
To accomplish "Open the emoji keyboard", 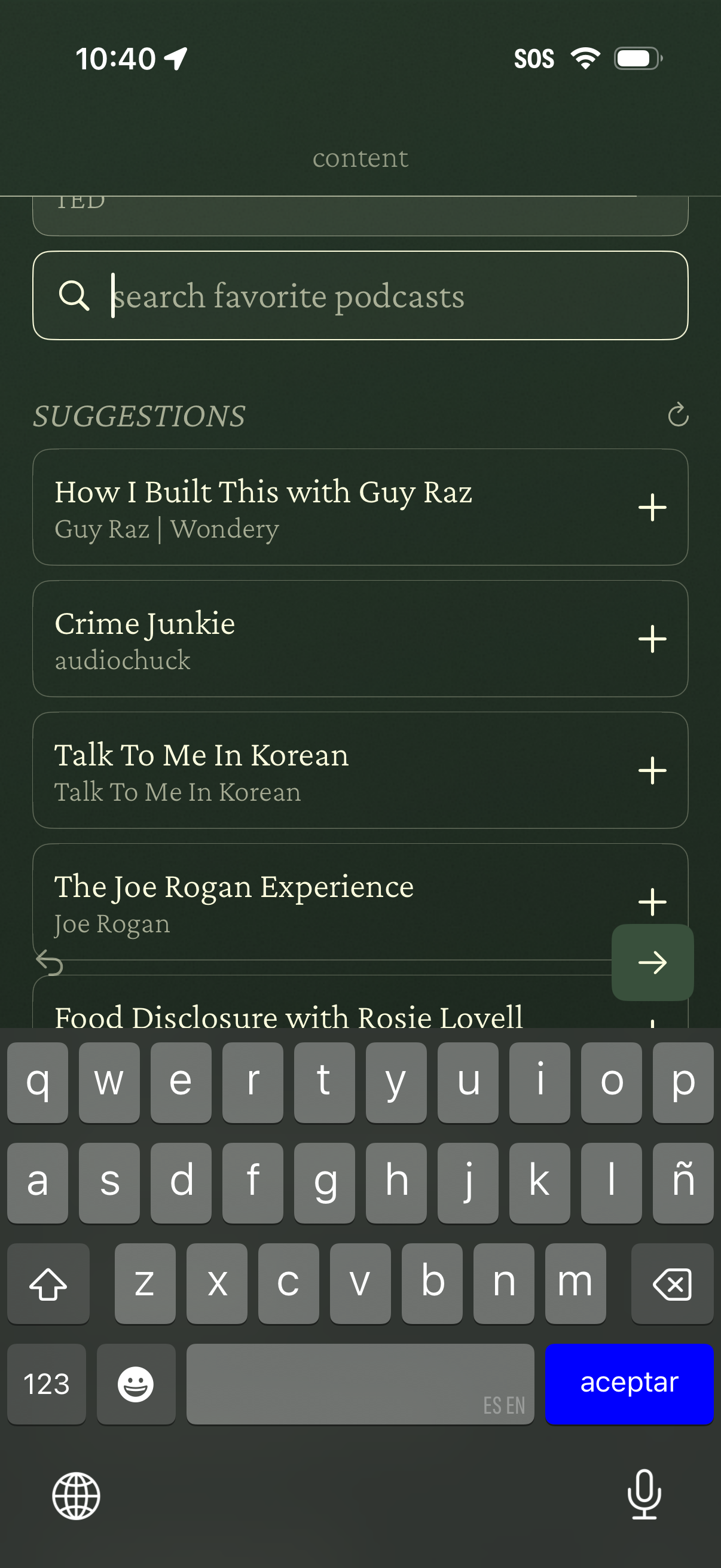I will [136, 1384].
